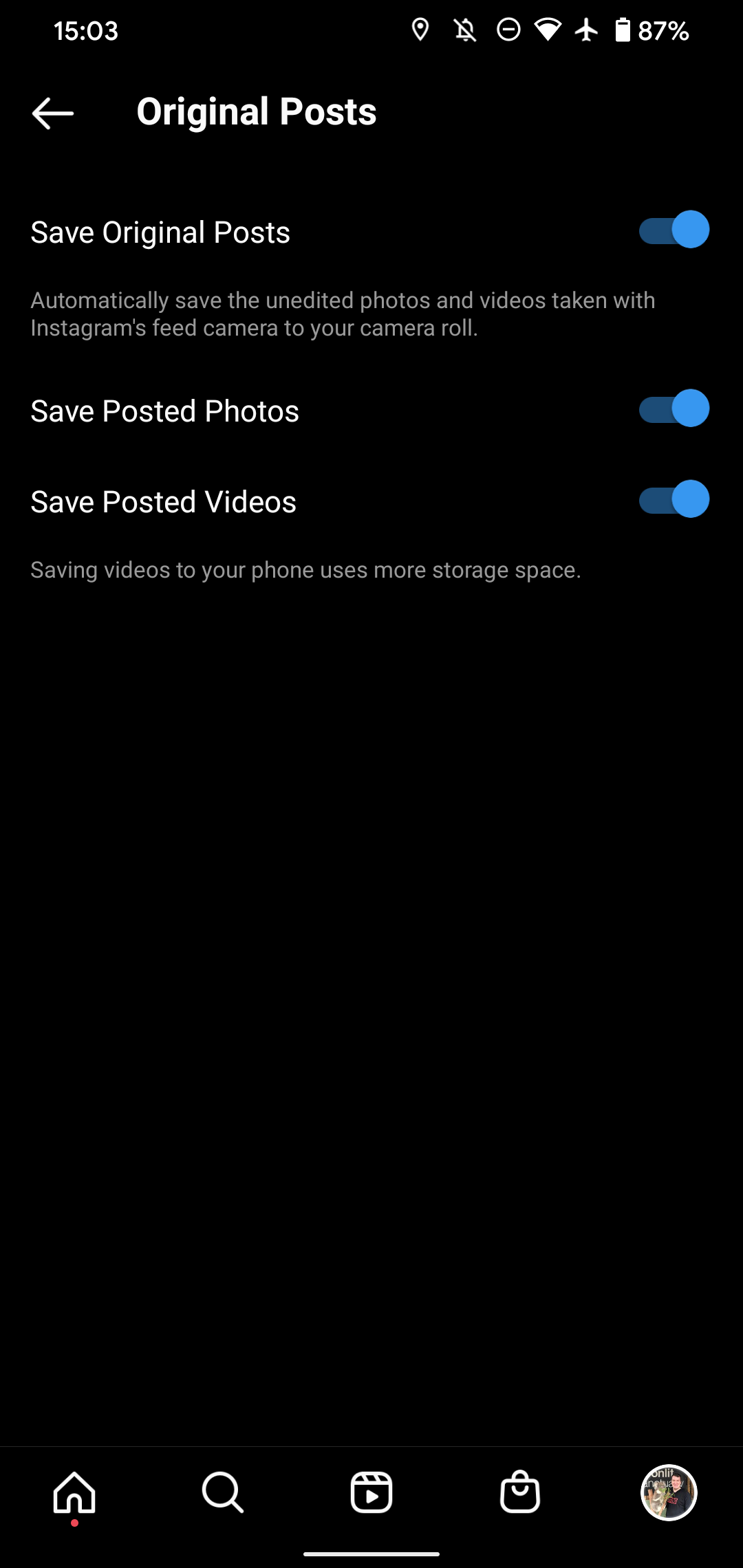
Task: Tap the do not disturb status icon
Action: (x=508, y=30)
